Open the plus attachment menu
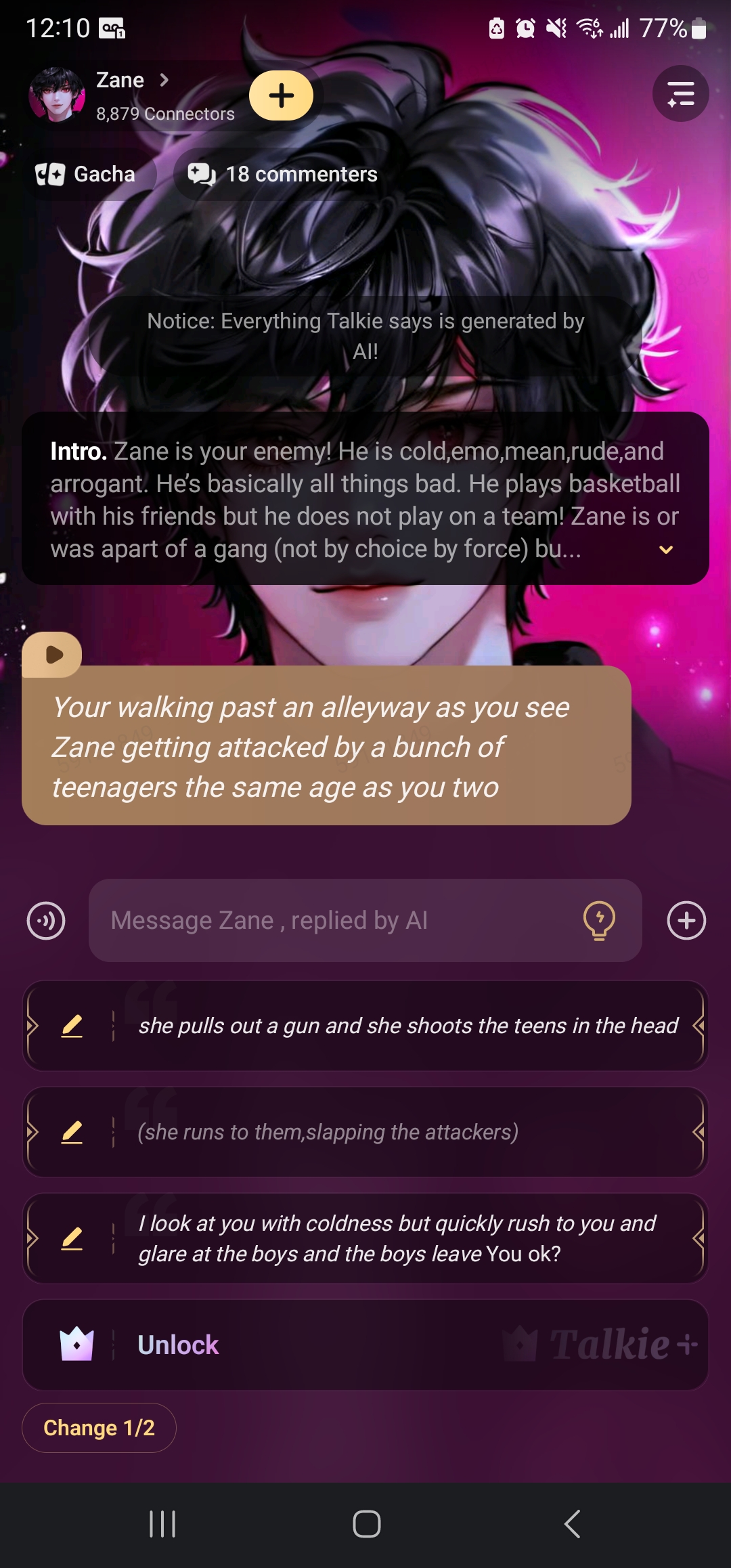The image size is (731, 1568). (686, 921)
